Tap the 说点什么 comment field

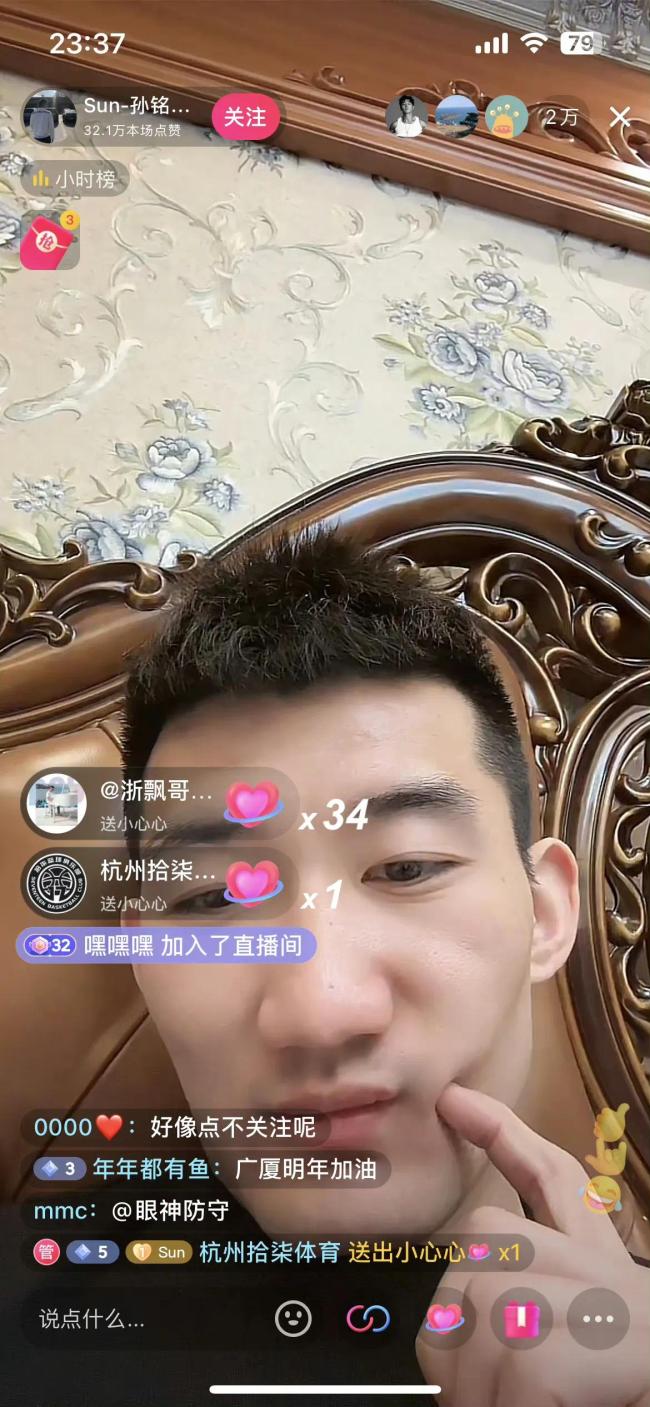click(x=140, y=1319)
